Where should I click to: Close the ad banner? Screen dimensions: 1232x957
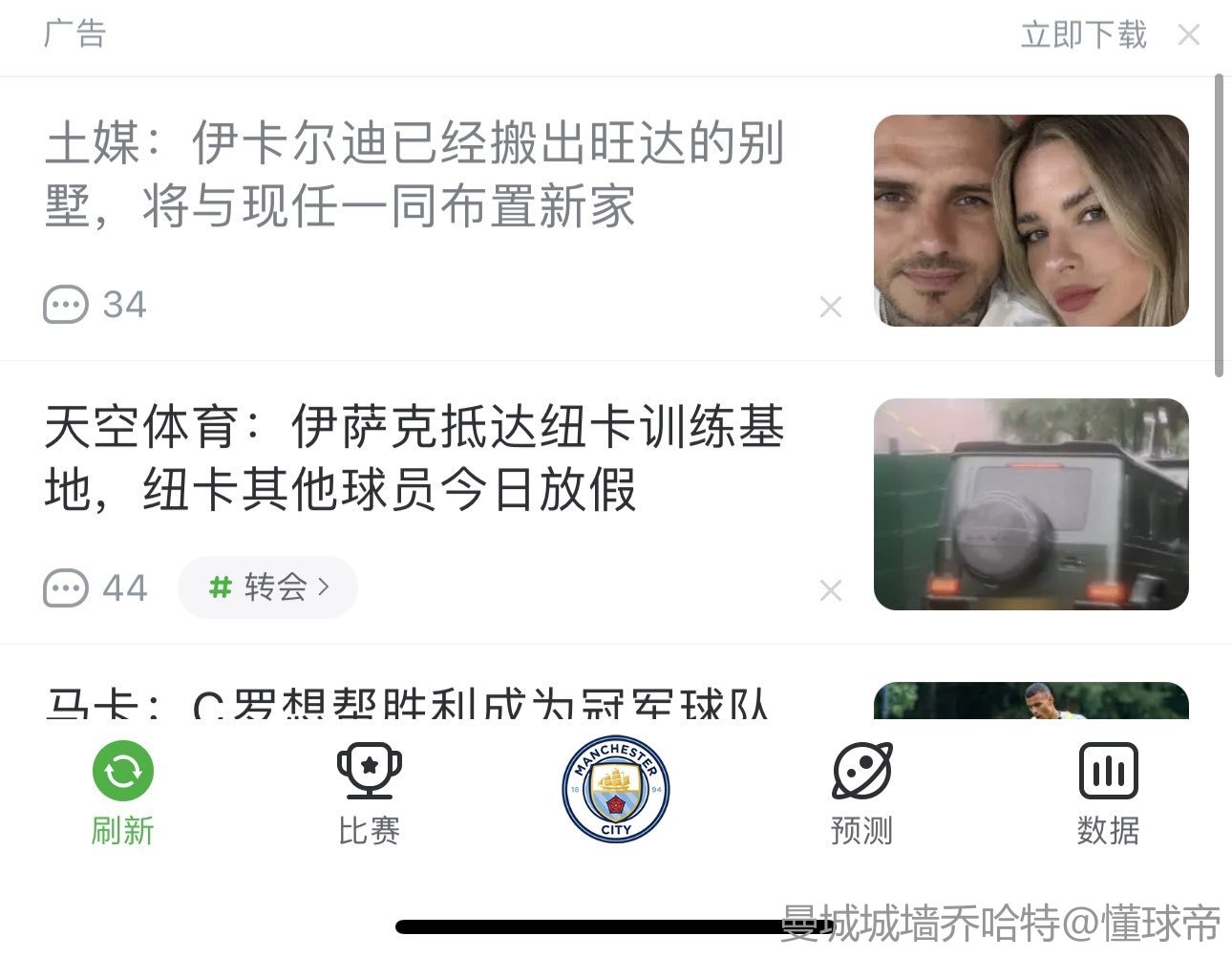[x=1189, y=35]
